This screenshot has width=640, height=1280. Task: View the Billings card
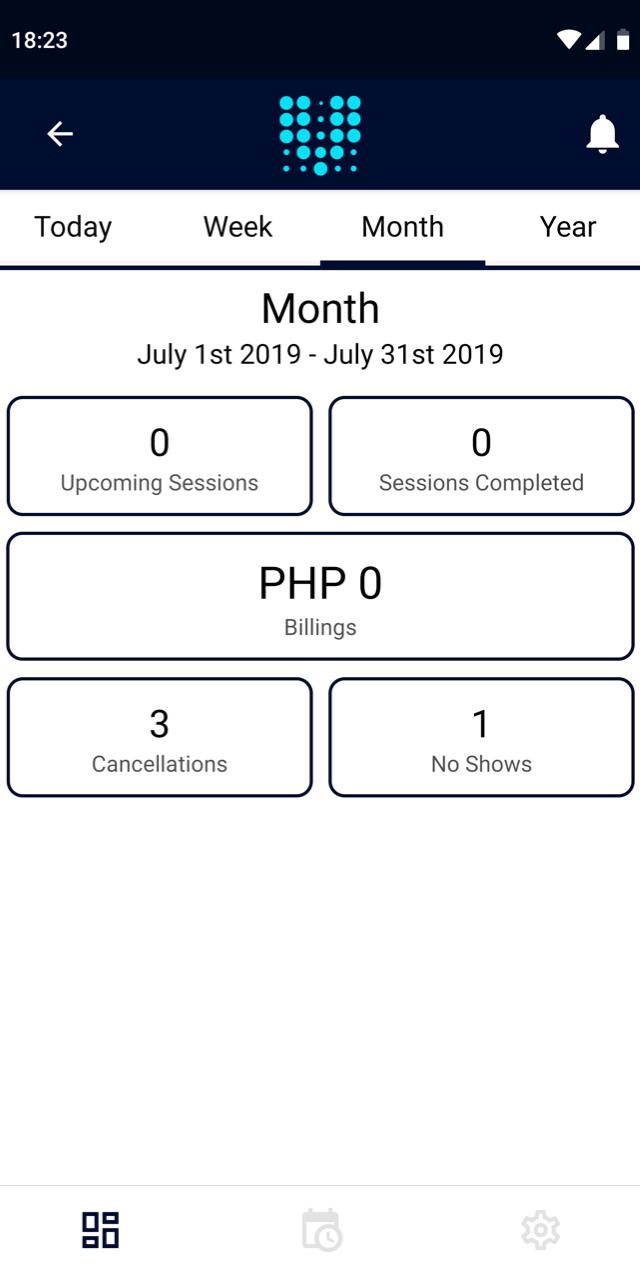[x=320, y=596]
